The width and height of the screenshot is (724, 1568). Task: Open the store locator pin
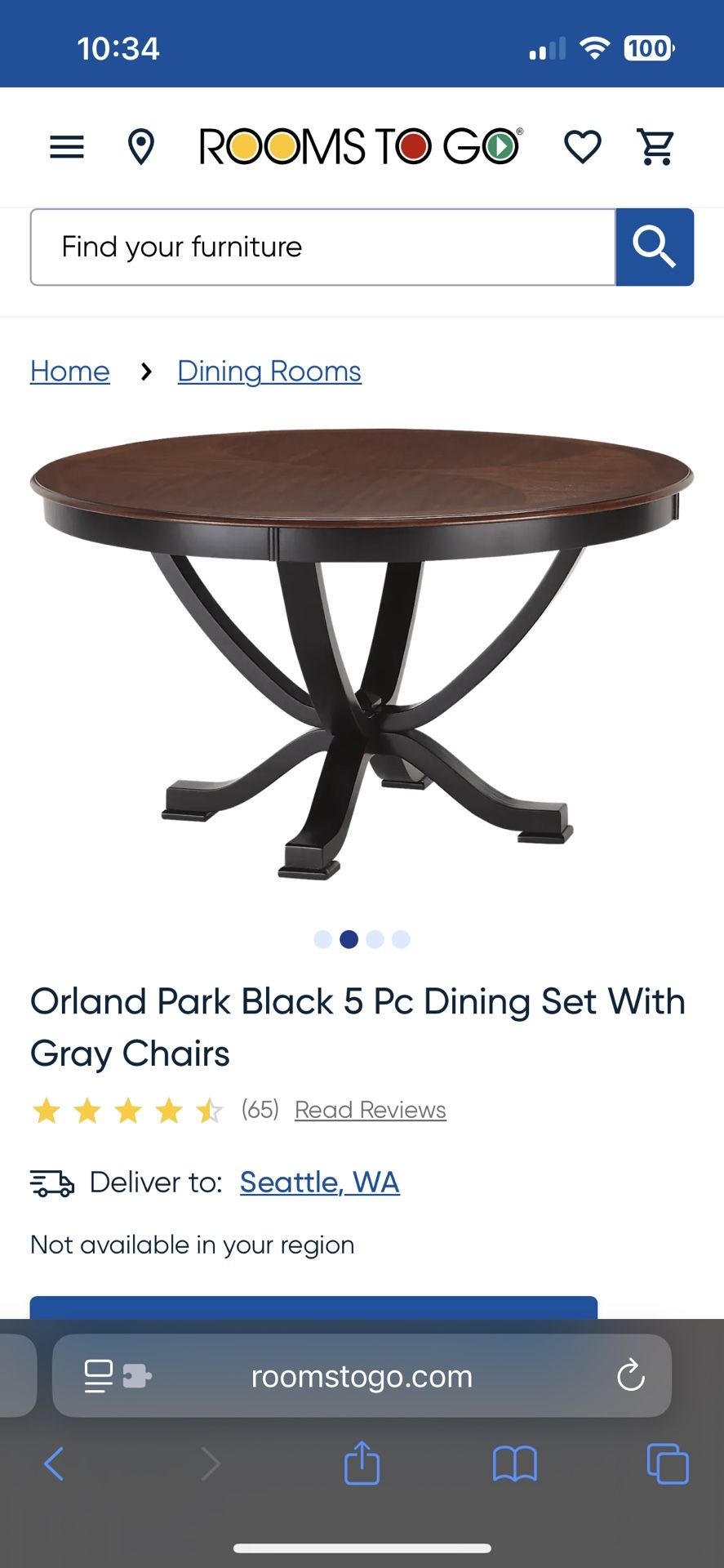coord(141,147)
